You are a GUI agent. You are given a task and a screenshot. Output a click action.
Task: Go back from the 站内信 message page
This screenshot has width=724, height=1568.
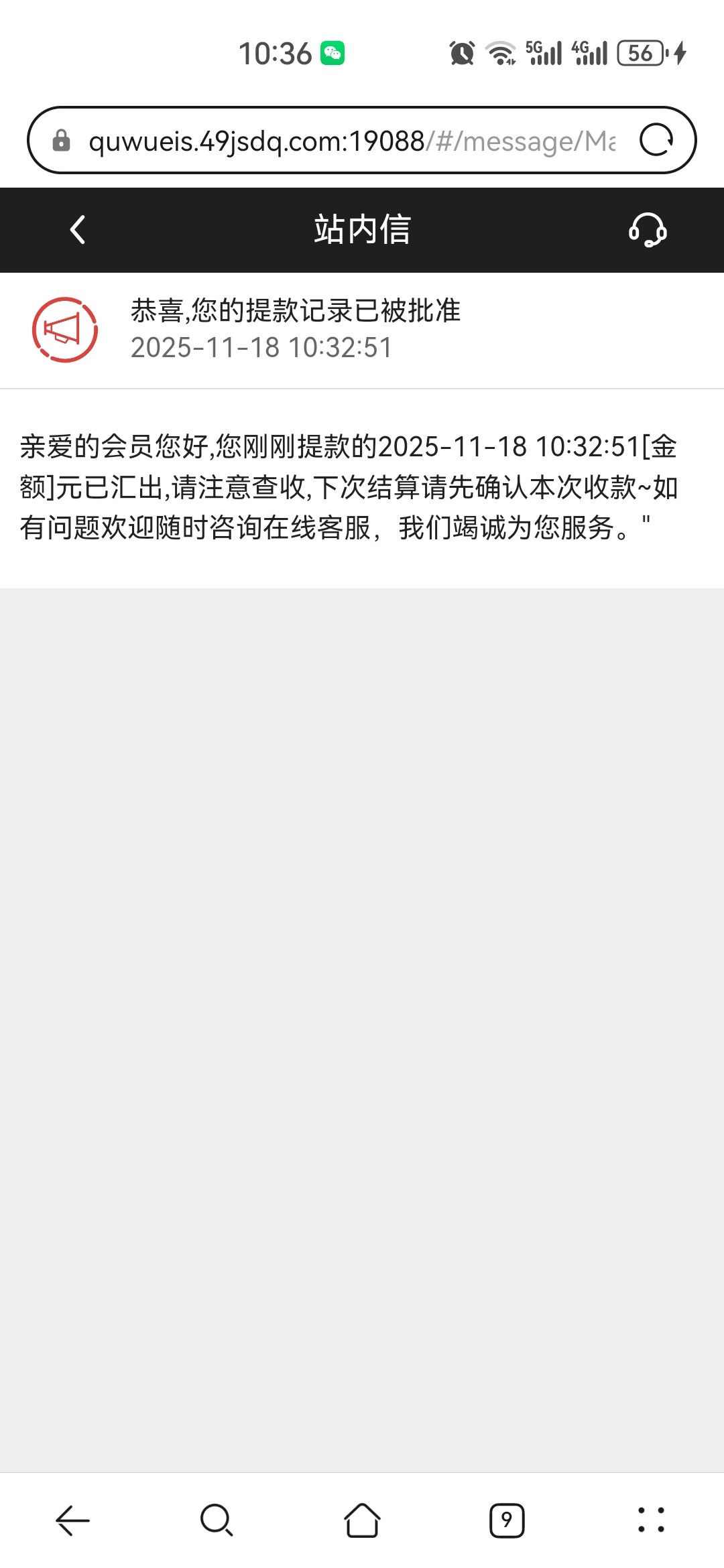(78, 230)
